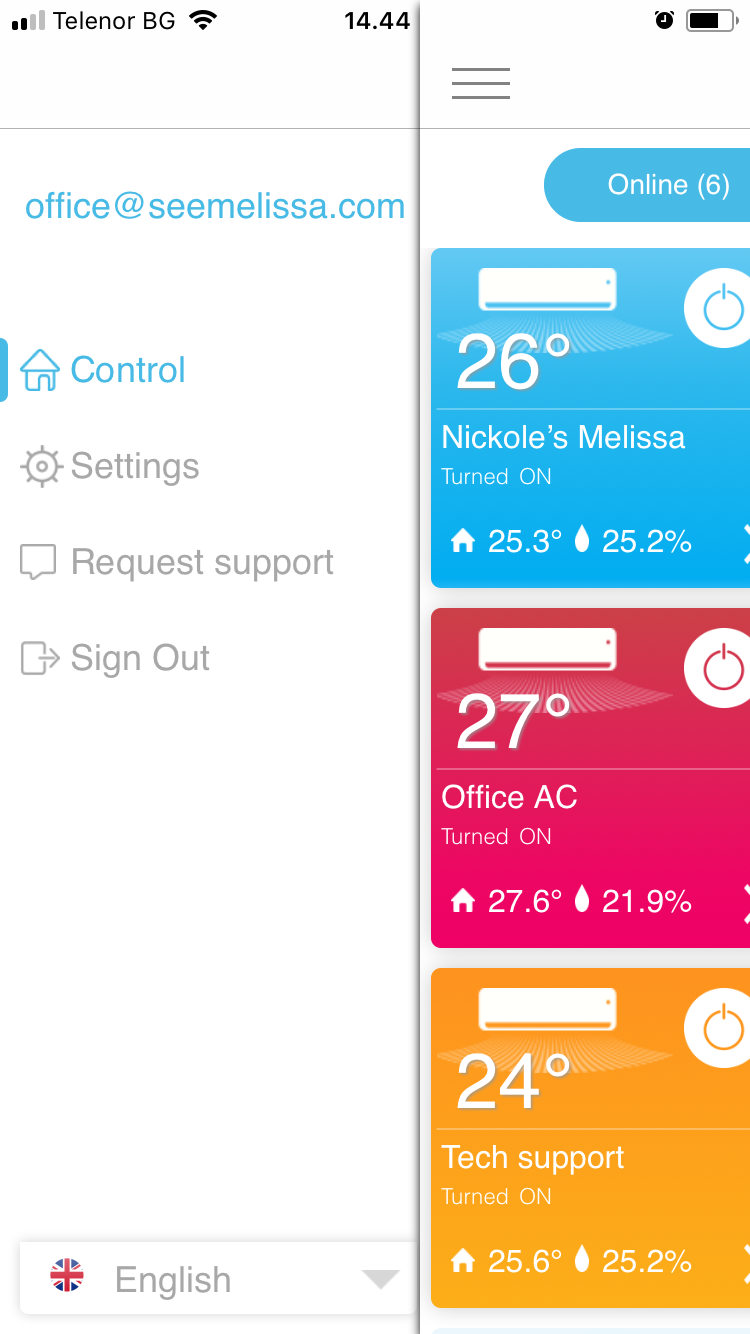Screen dimensions: 750x1334
Task: Tap the Online (6) filter button
Action: coord(647,185)
